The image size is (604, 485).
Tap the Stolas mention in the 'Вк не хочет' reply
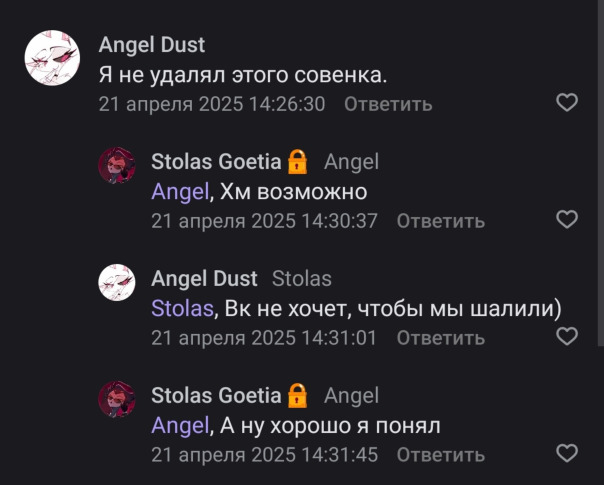(181, 309)
